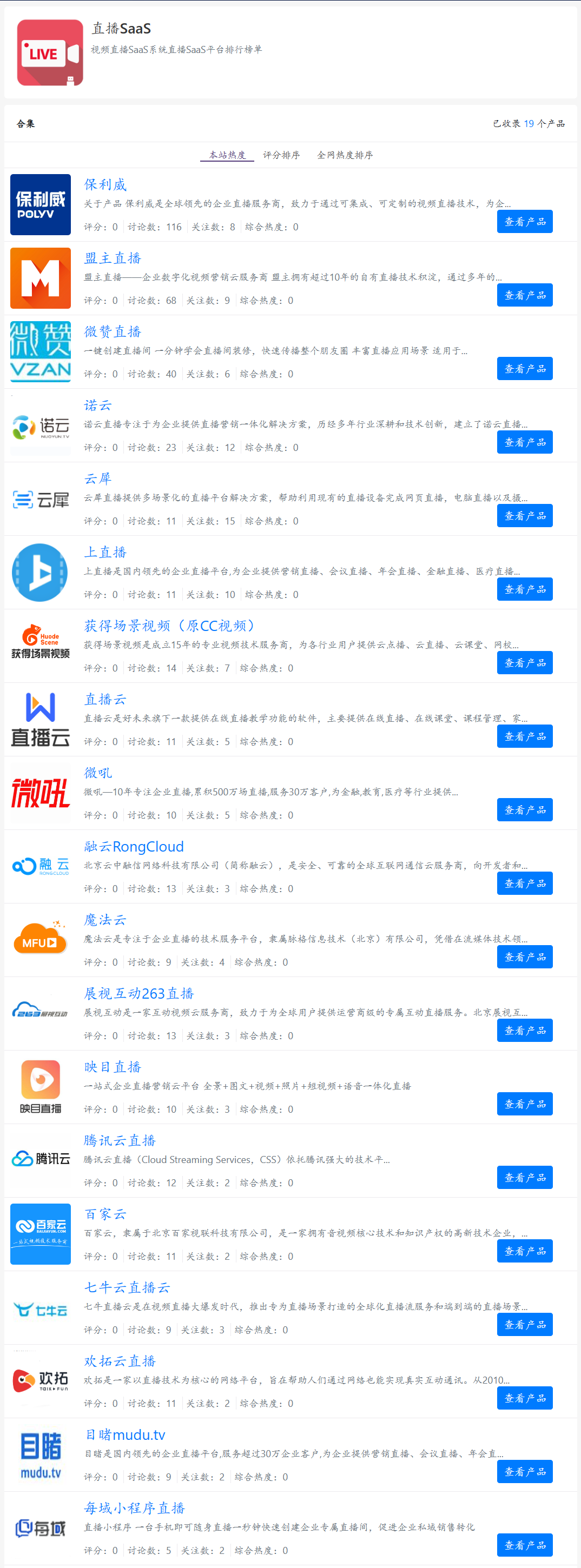
Task: Tap 查看产品 for 魔法云
Action: 524,957
